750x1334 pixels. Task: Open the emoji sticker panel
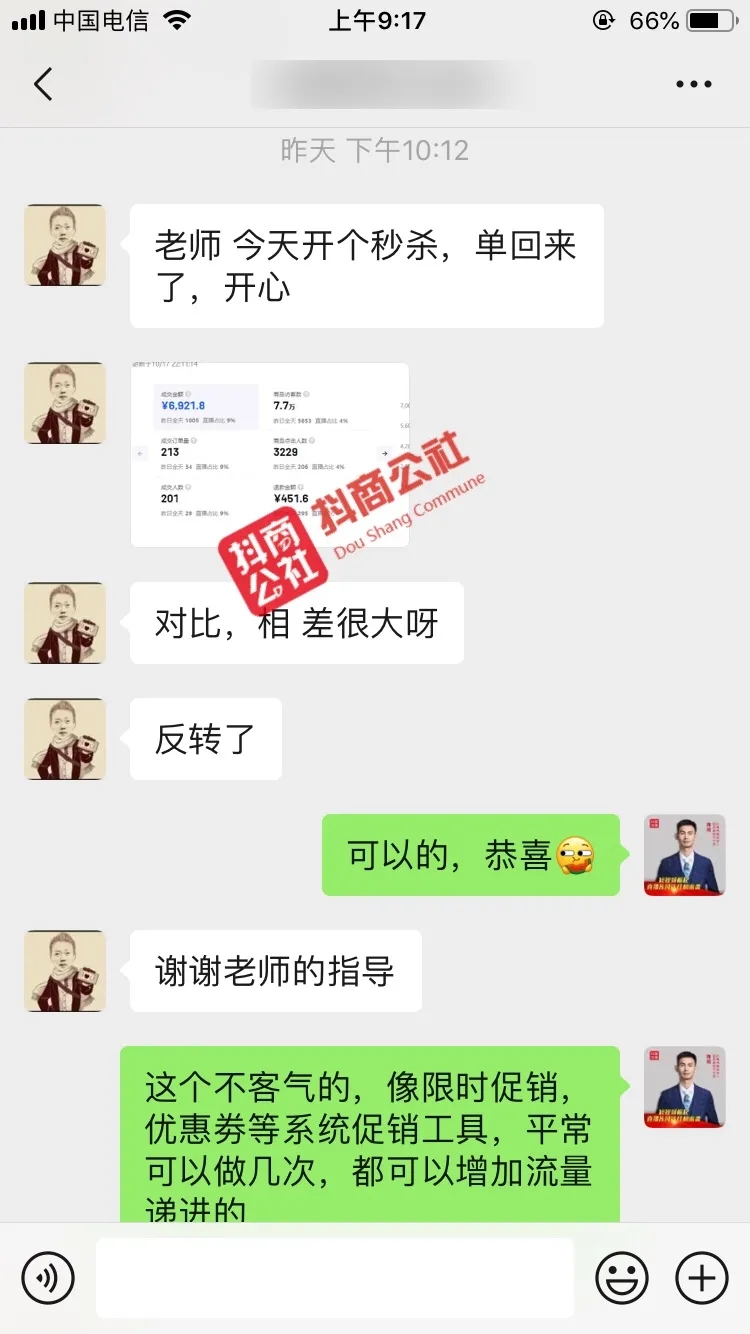point(621,1278)
